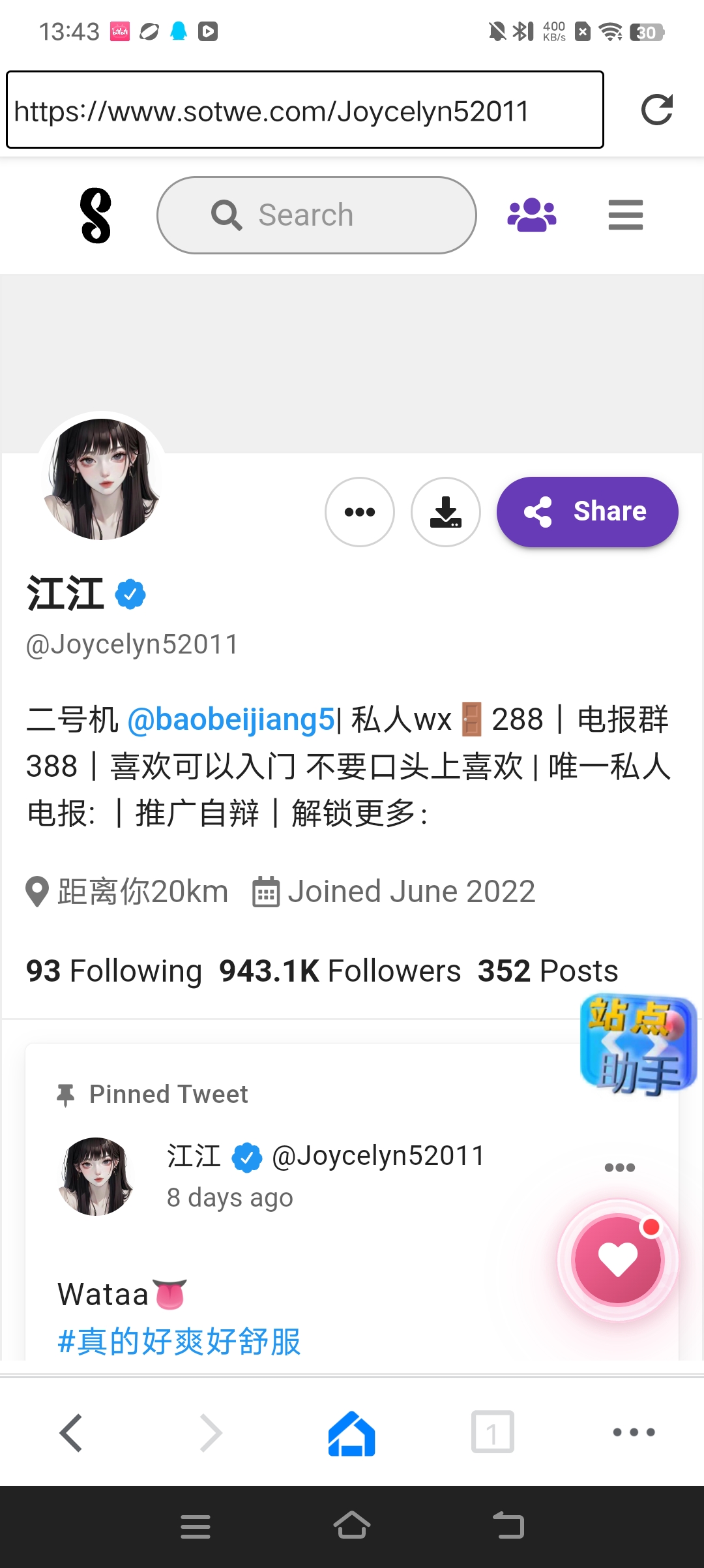Open the profile avatar picture
The width and height of the screenshot is (704, 1568).
pos(102,479)
